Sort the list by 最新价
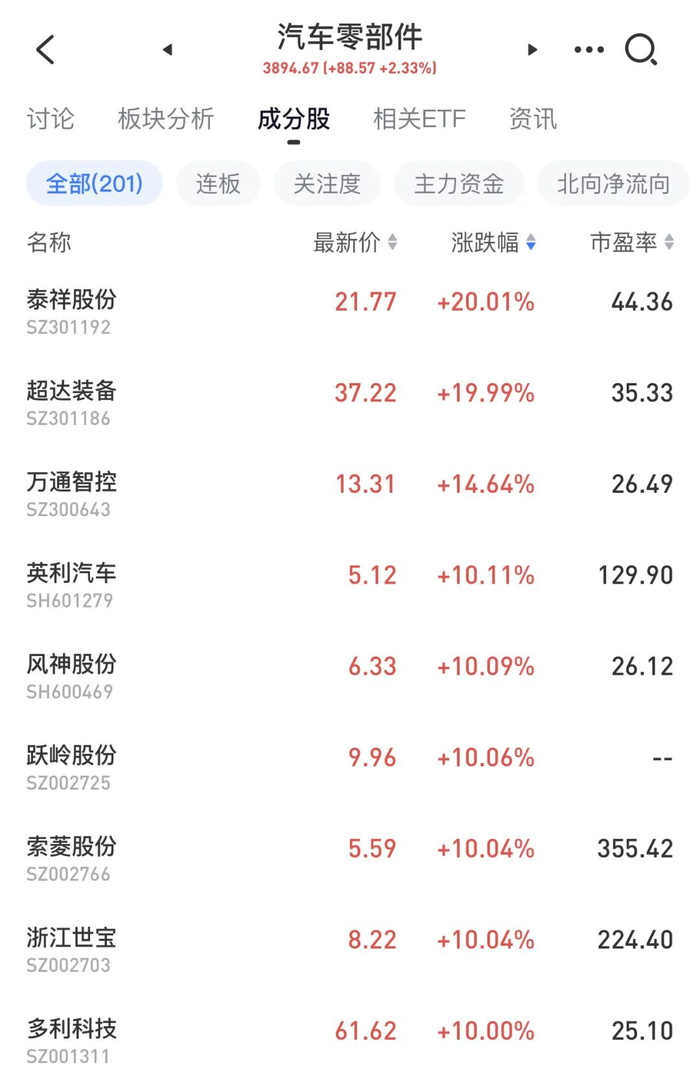 [x=355, y=243]
